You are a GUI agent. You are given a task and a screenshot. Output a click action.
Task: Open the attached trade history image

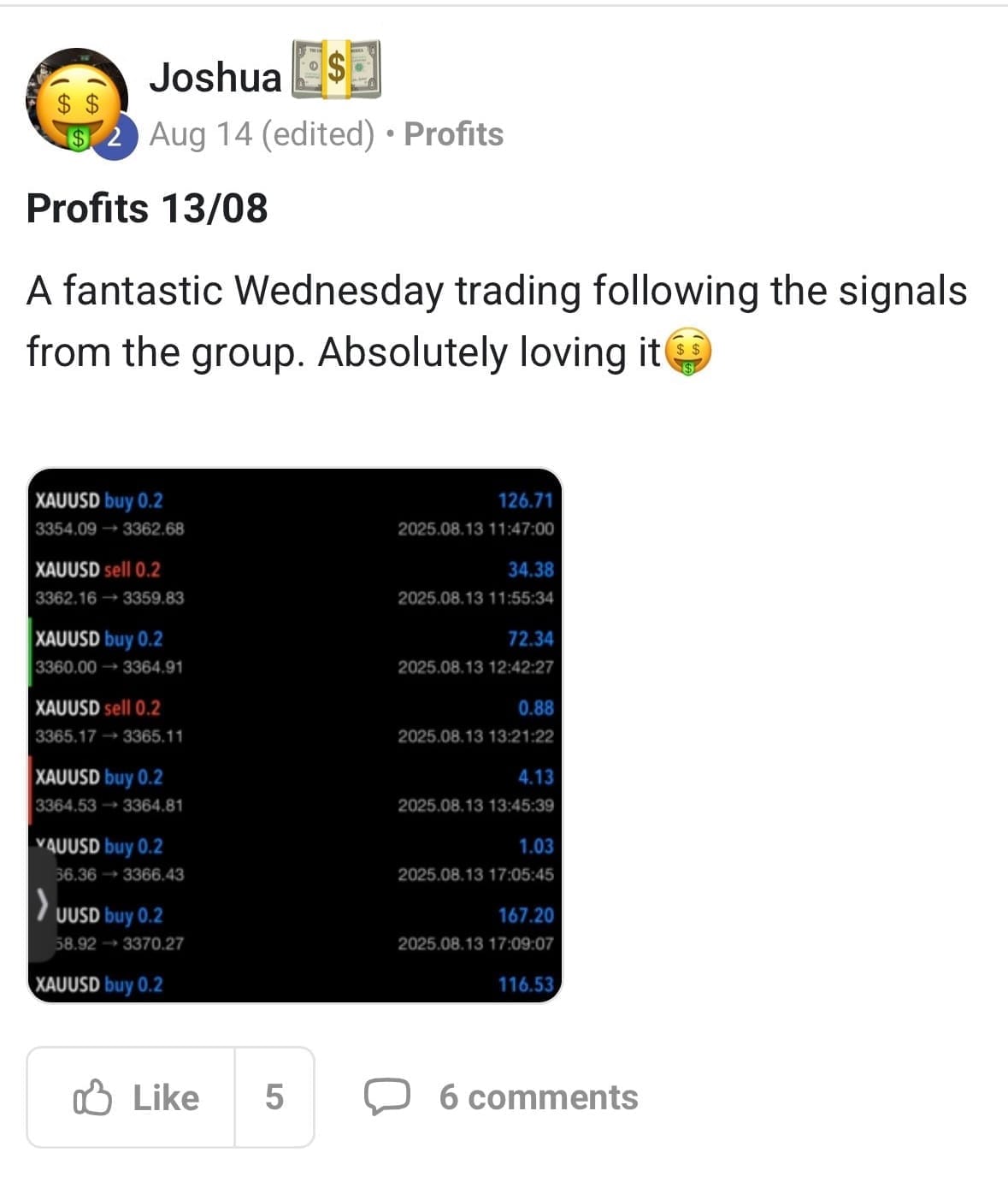295,736
